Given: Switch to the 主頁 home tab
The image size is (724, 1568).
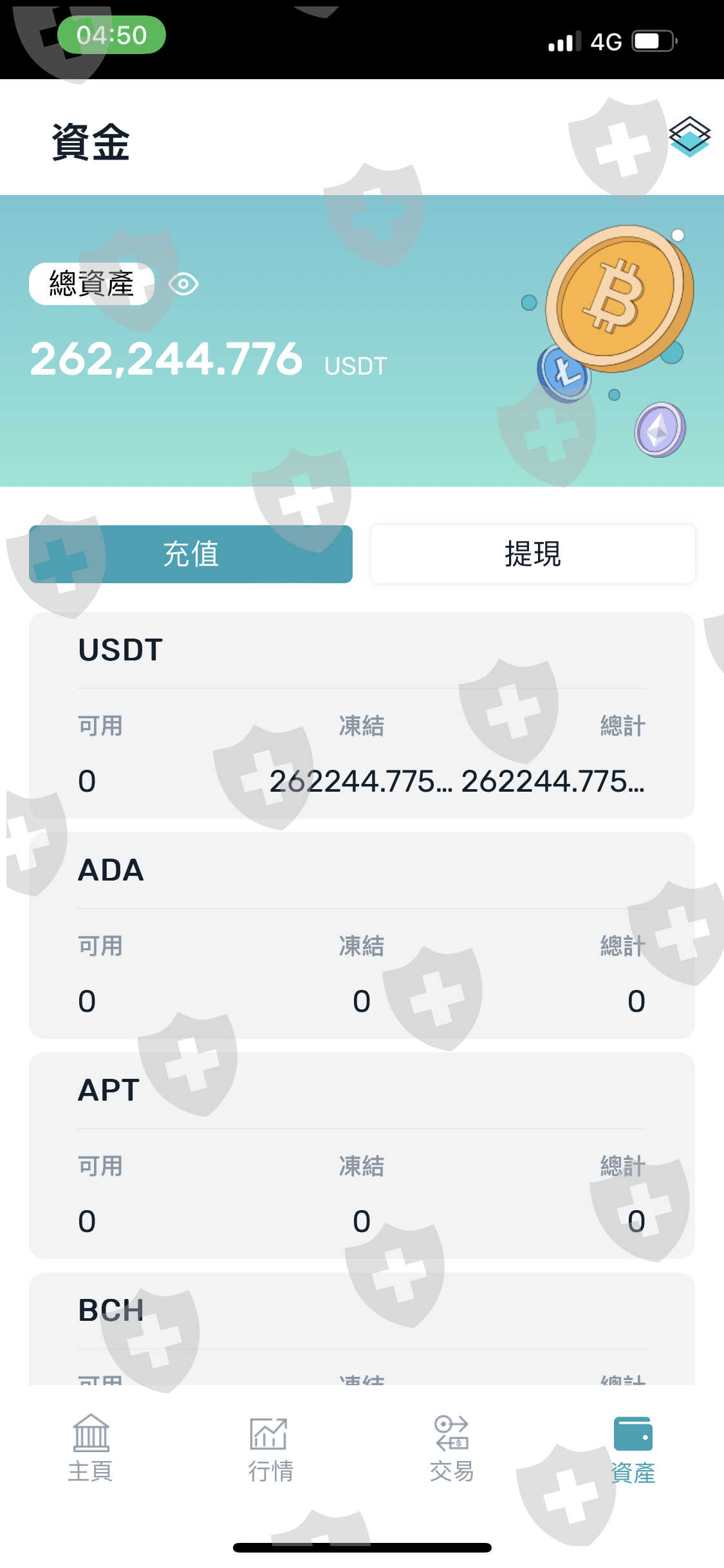Looking at the screenshot, I should coord(91,1448).
